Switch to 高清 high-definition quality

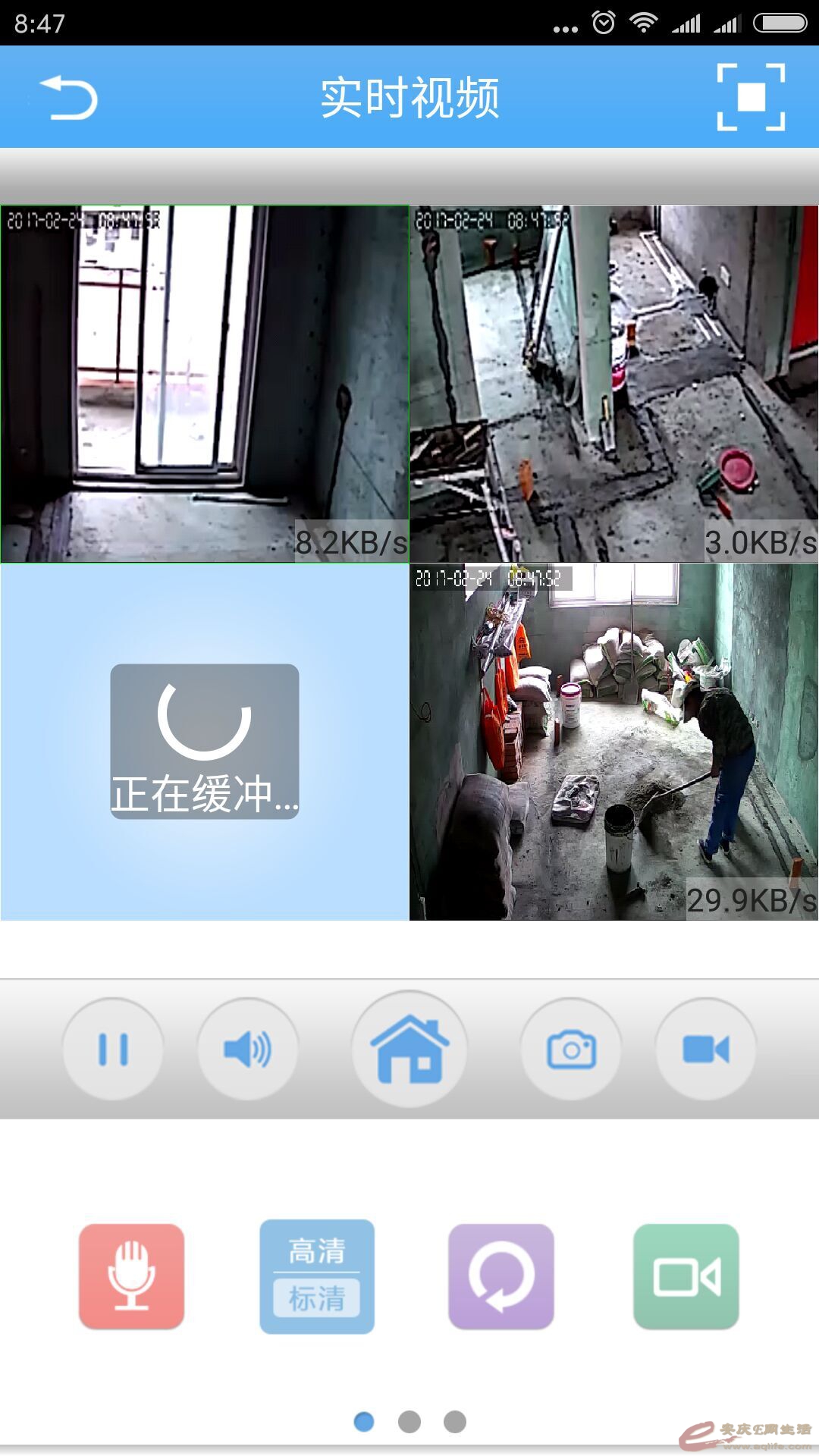tap(317, 1250)
